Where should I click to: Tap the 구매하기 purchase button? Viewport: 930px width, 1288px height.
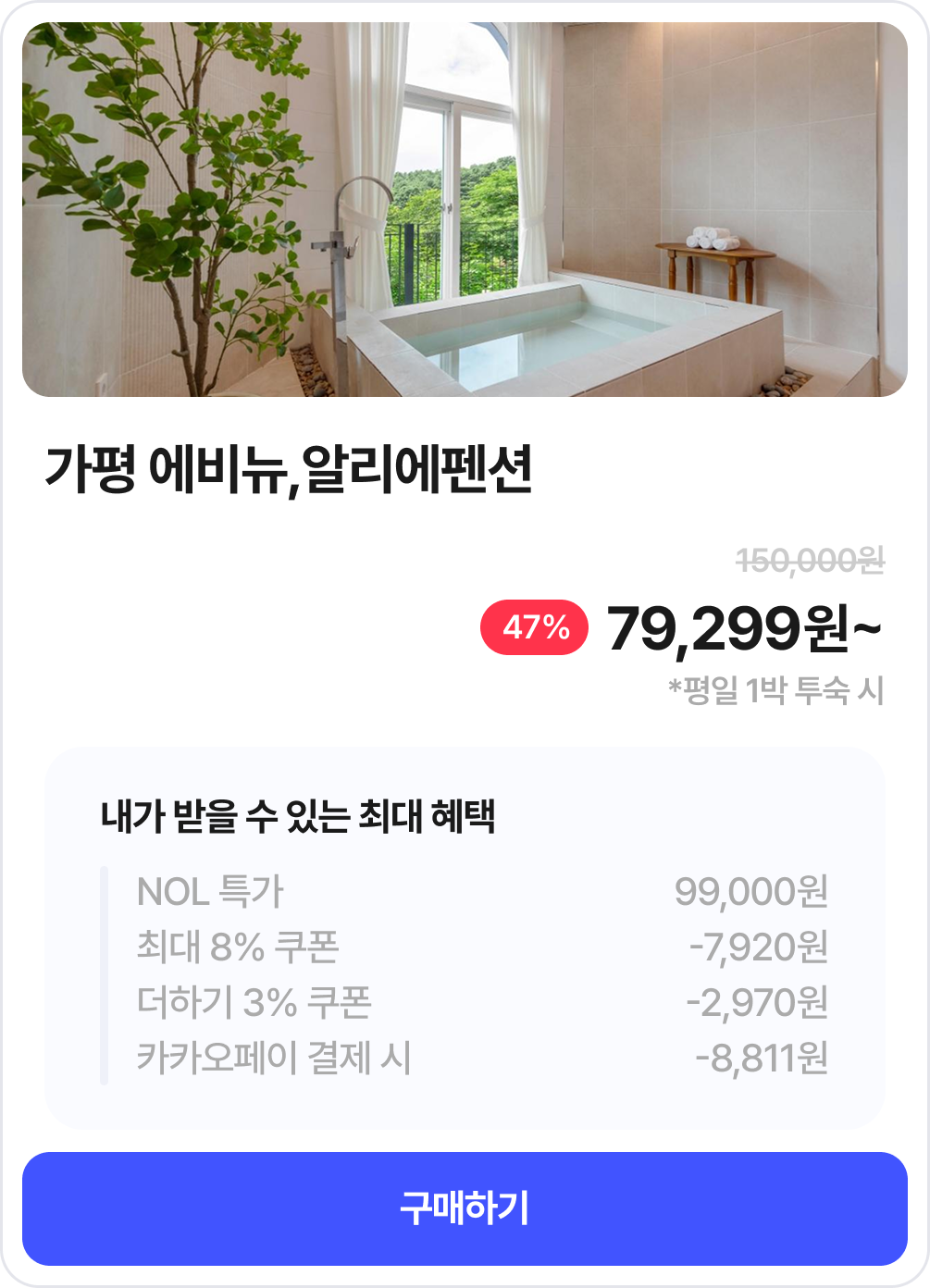[x=465, y=1208]
